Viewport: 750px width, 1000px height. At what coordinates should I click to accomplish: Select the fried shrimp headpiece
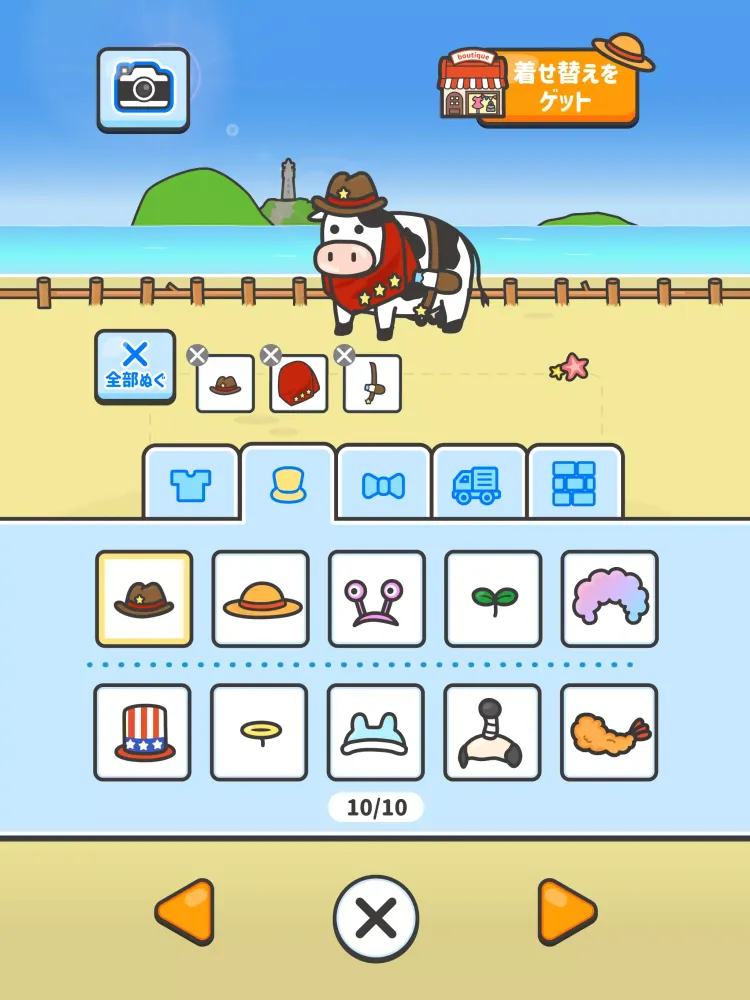coord(609,732)
